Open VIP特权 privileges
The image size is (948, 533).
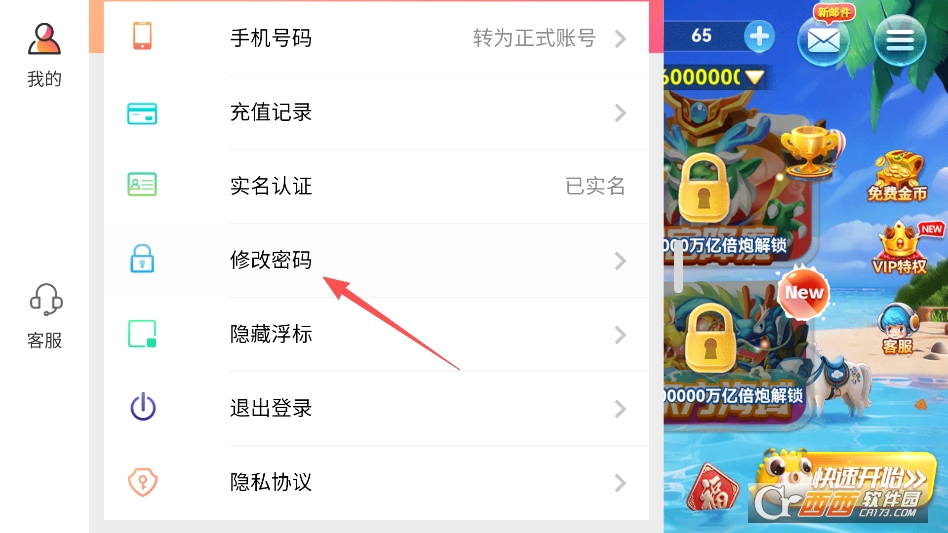pyautogui.click(x=899, y=248)
